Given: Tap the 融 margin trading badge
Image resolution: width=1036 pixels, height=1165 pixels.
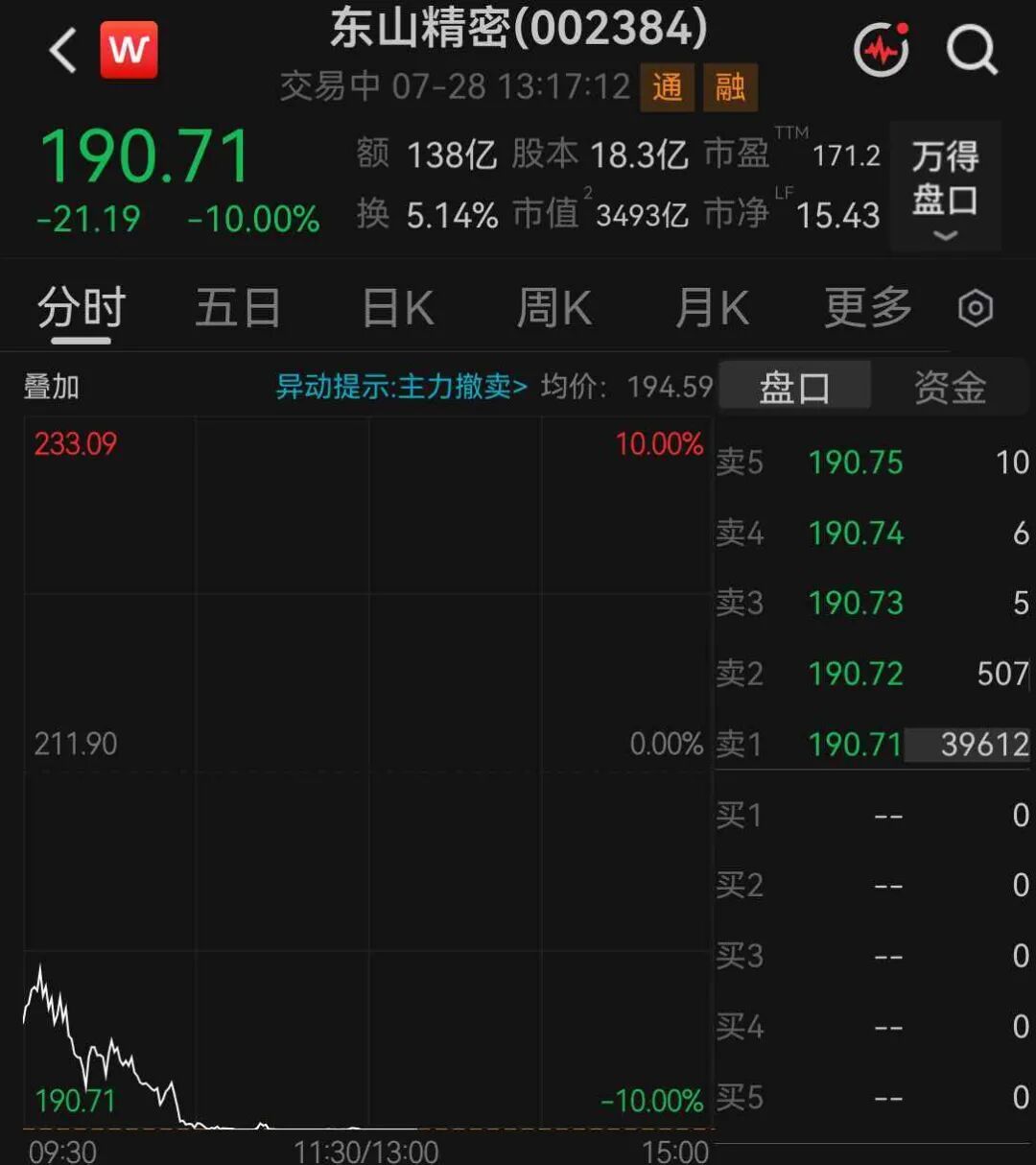Looking at the screenshot, I should pyautogui.click(x=730, y=88).
